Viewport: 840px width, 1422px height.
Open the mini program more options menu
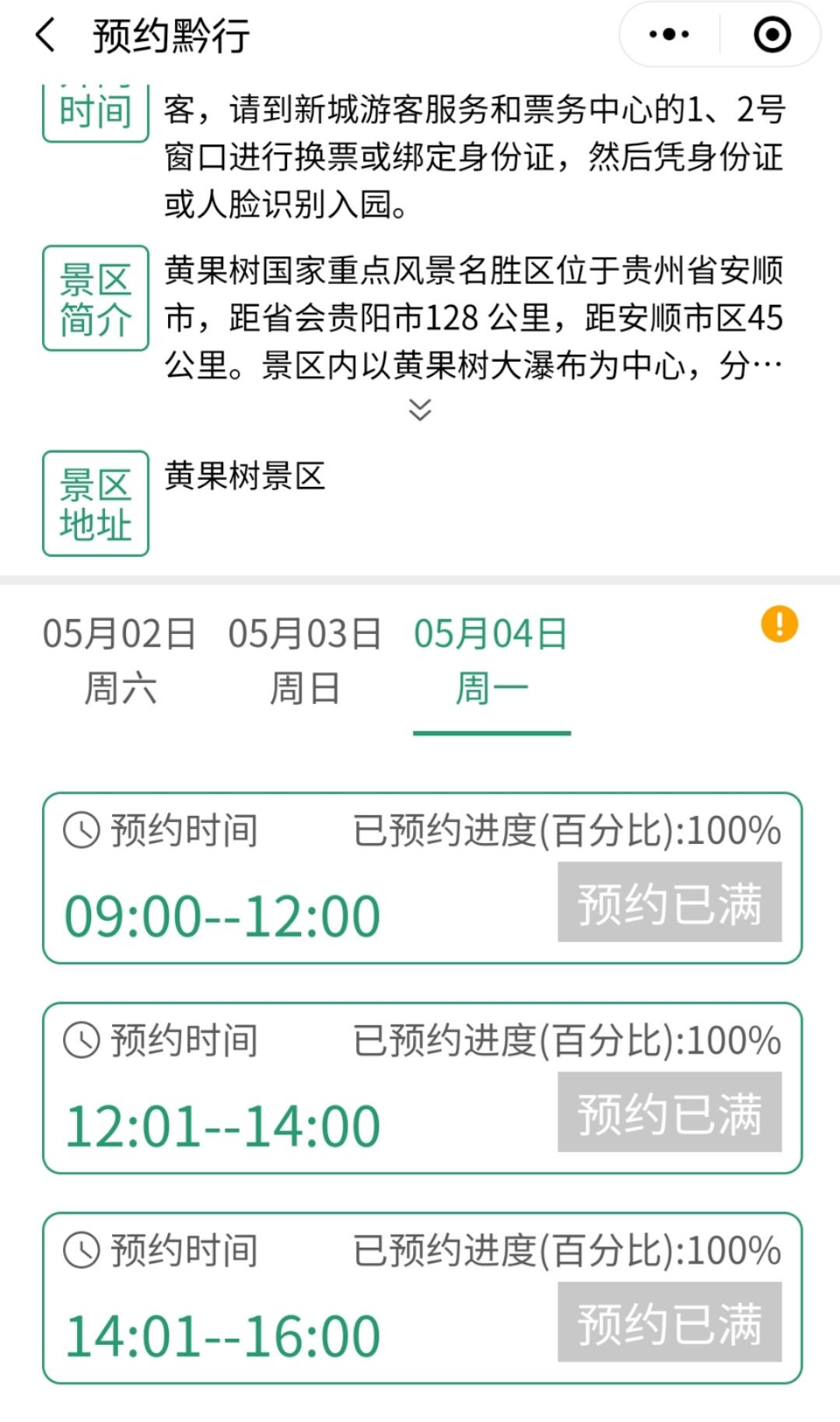click(x=669, y=35)
